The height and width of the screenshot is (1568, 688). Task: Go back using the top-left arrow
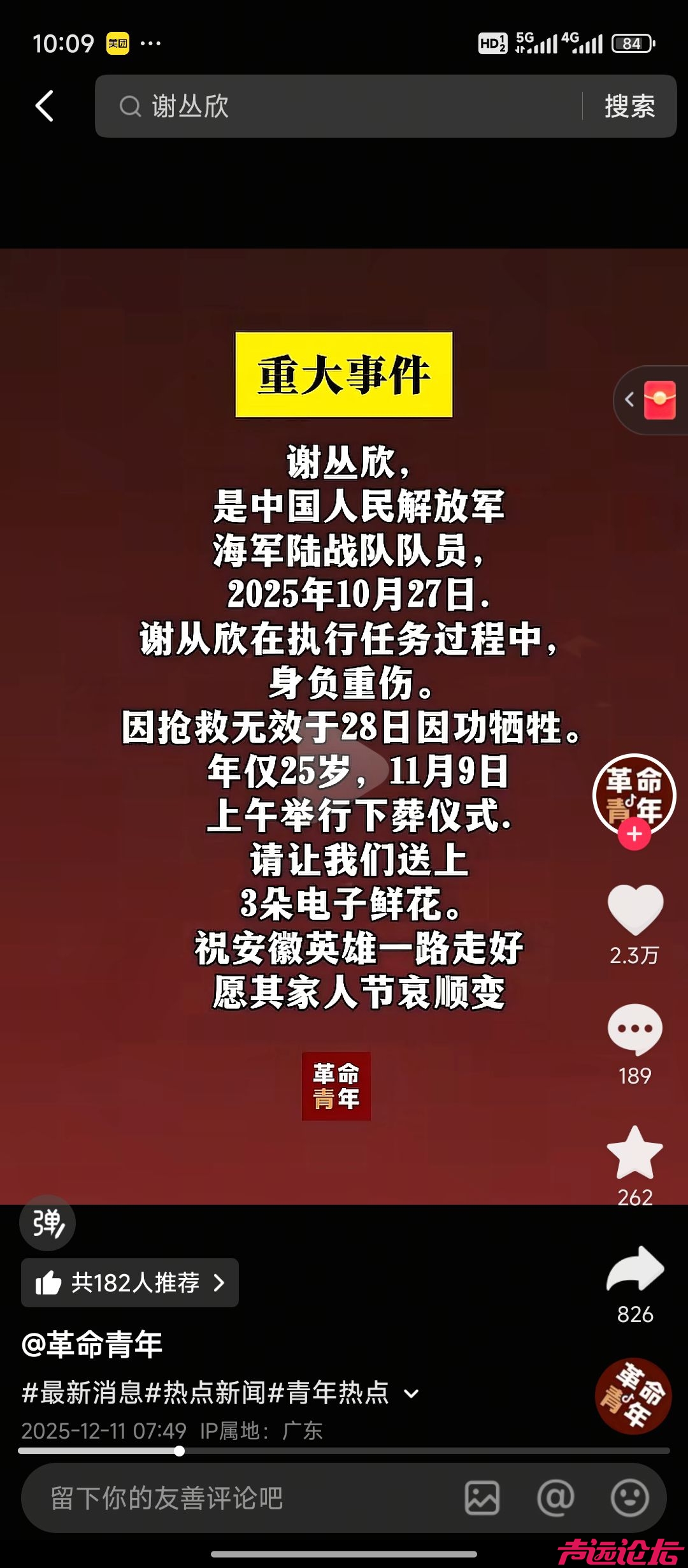pyautogui.click(x=45, y=106)
